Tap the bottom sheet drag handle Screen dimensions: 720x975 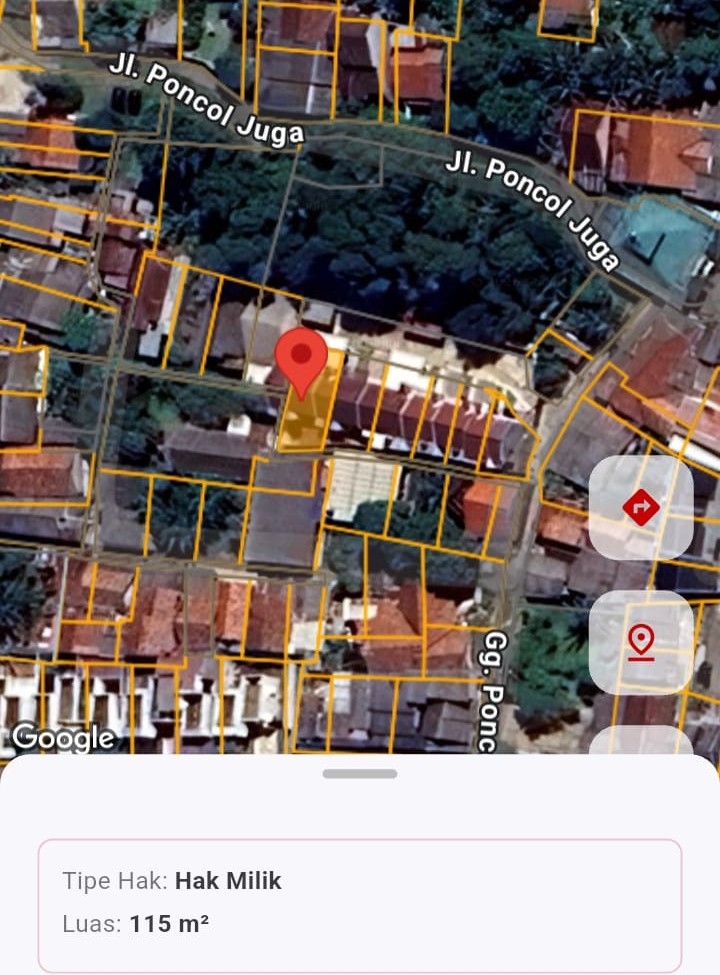[x=360, y=773]
